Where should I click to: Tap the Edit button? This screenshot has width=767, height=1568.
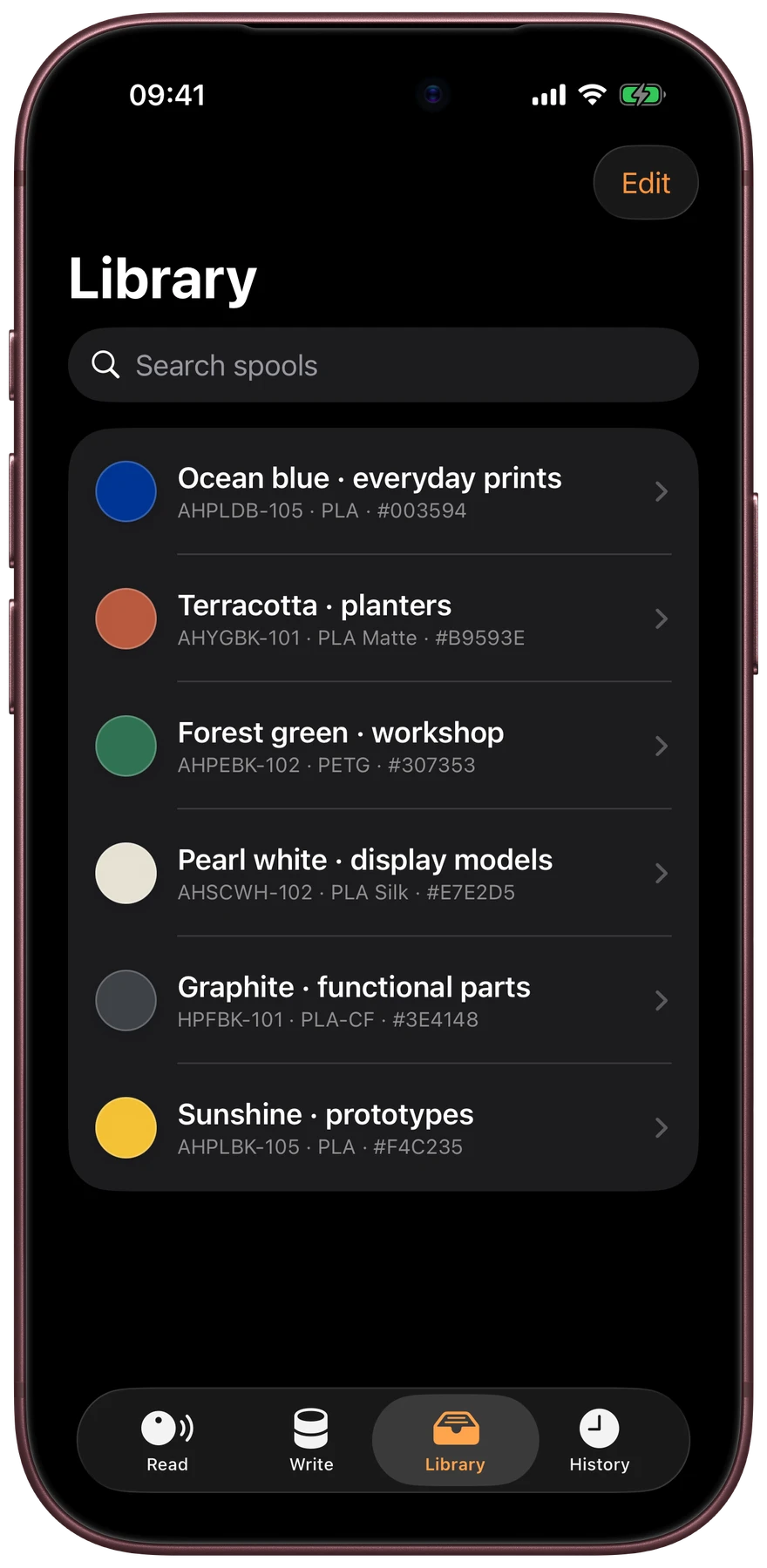coord(645,183)
